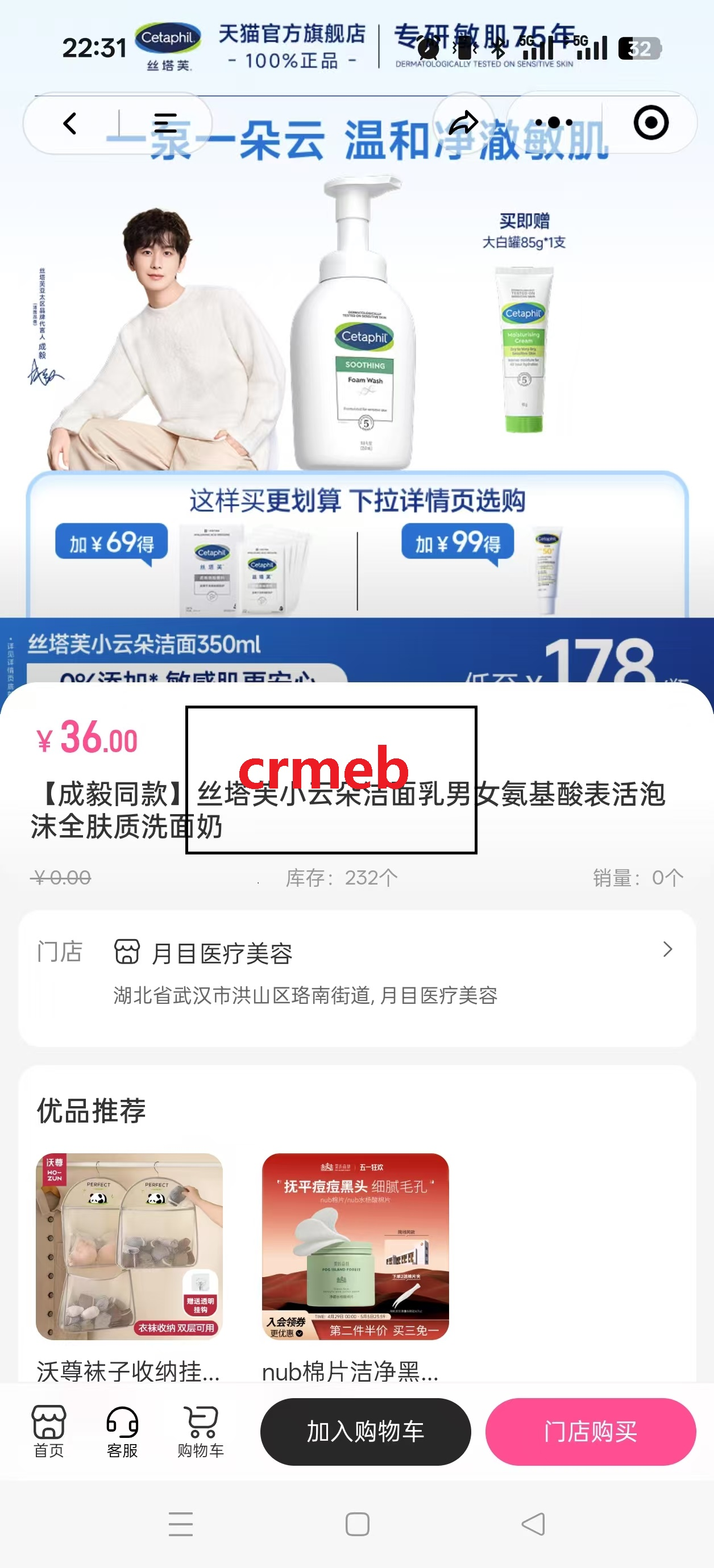Viewport: 714px width, 1568px height.
Task: Share this product page
Action: pos(464,124)
